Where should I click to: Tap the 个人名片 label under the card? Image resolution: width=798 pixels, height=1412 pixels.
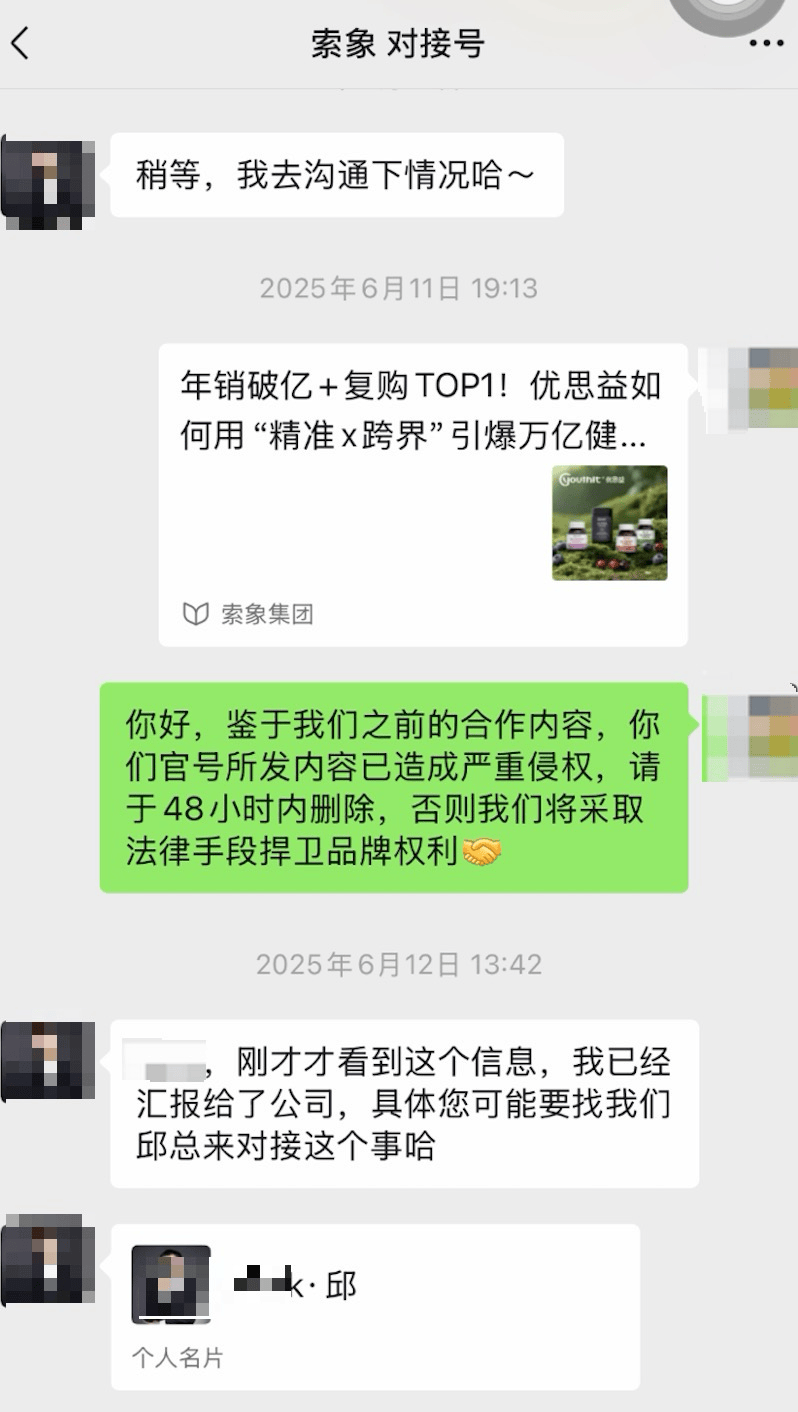pyautogui.click(x=177, y=1355)
